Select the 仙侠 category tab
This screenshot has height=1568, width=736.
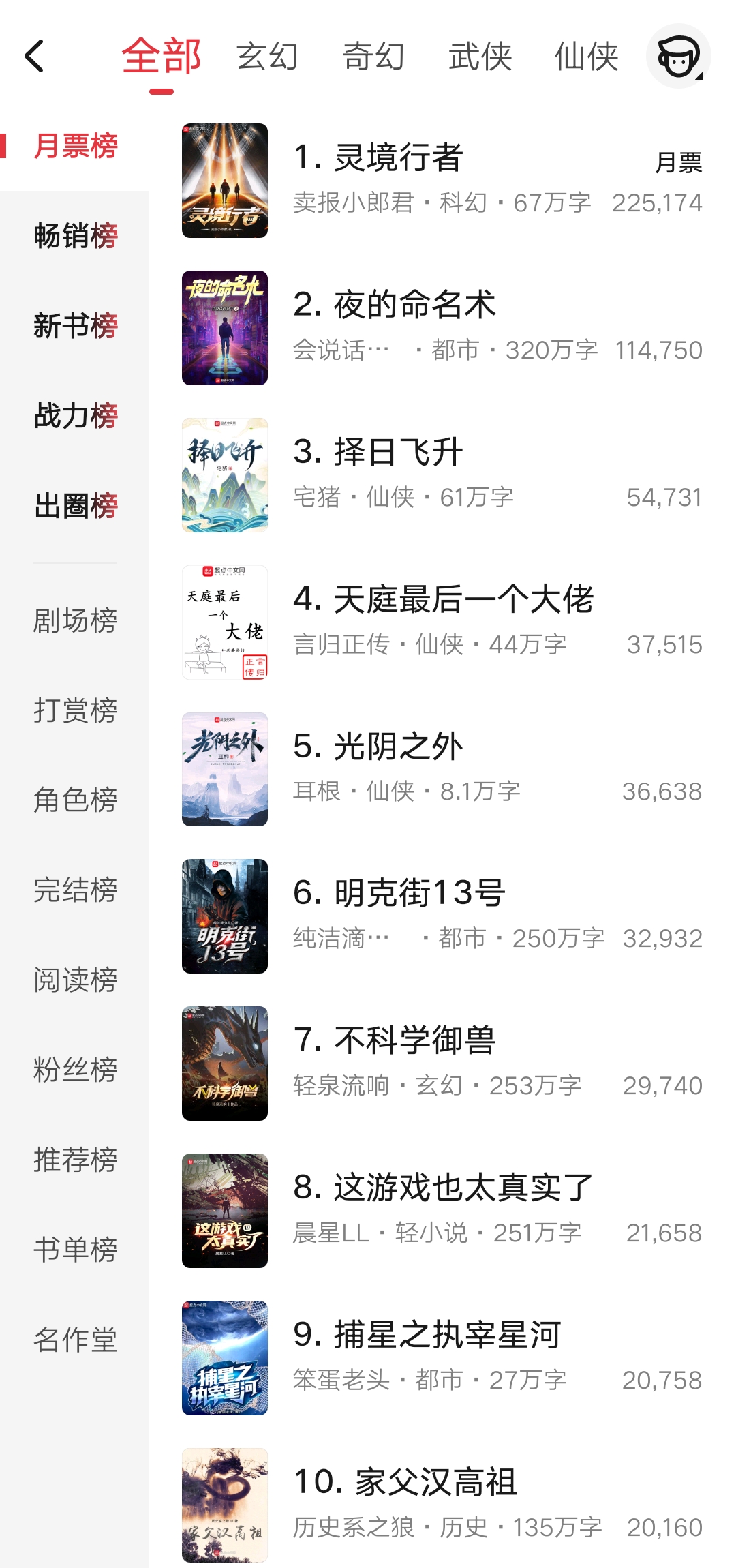[587, 59]
